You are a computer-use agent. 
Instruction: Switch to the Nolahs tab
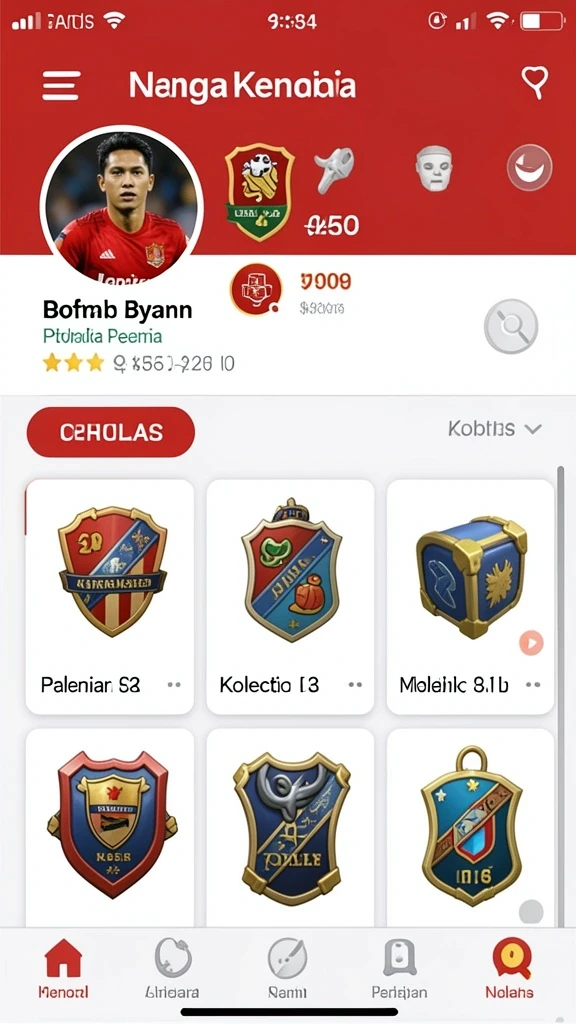click(510, 968)
